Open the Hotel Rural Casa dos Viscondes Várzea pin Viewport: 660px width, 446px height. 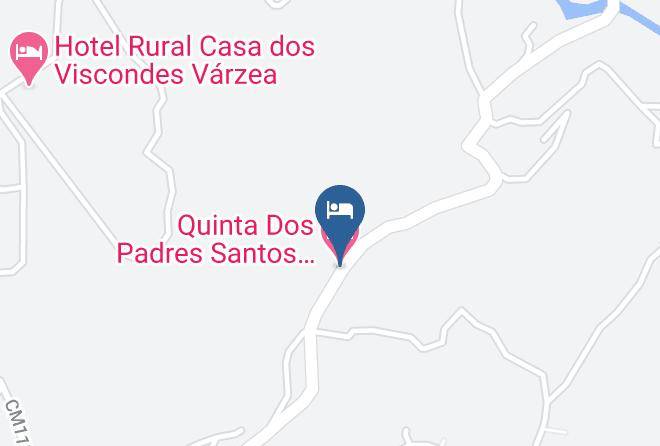point(29,58)
